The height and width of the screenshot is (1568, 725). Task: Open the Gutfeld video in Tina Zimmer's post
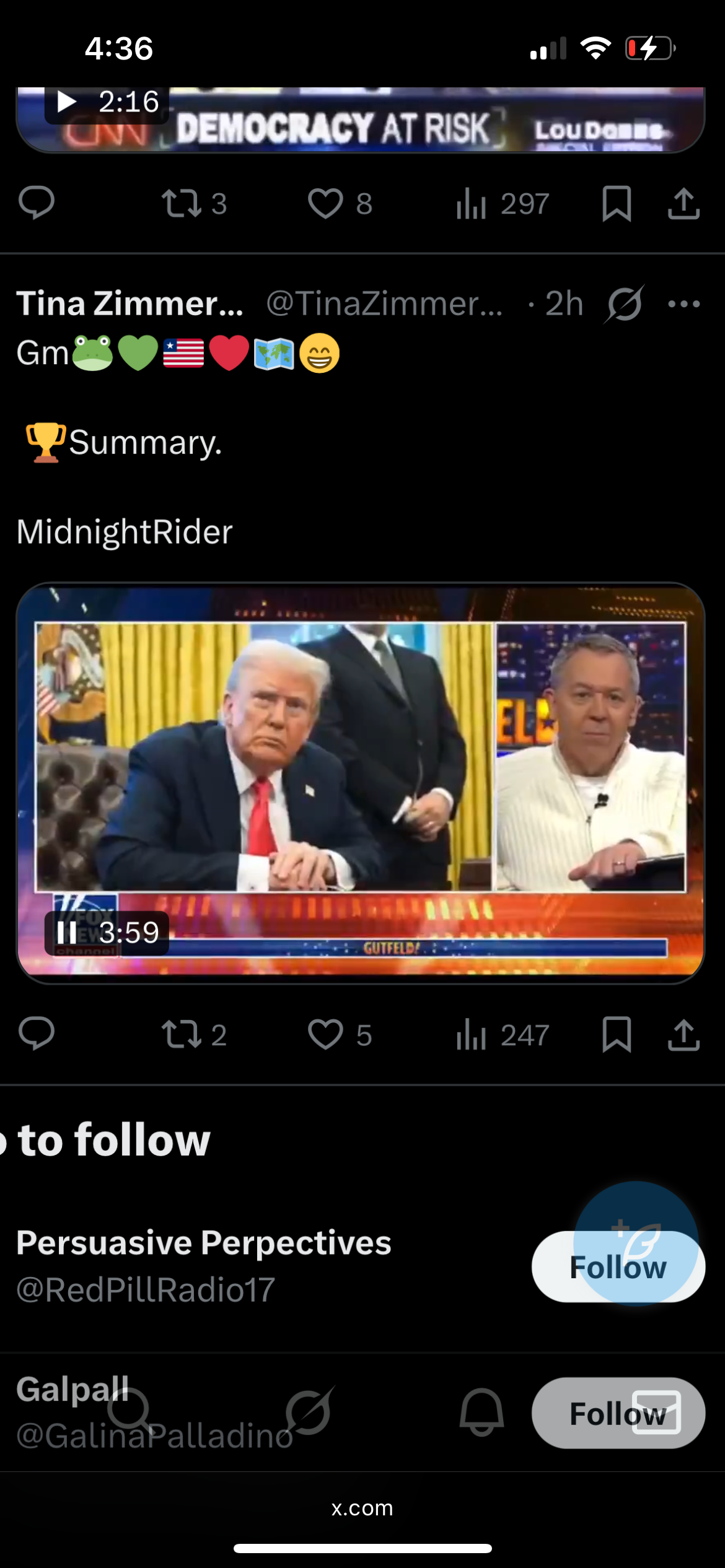point(361,782)
